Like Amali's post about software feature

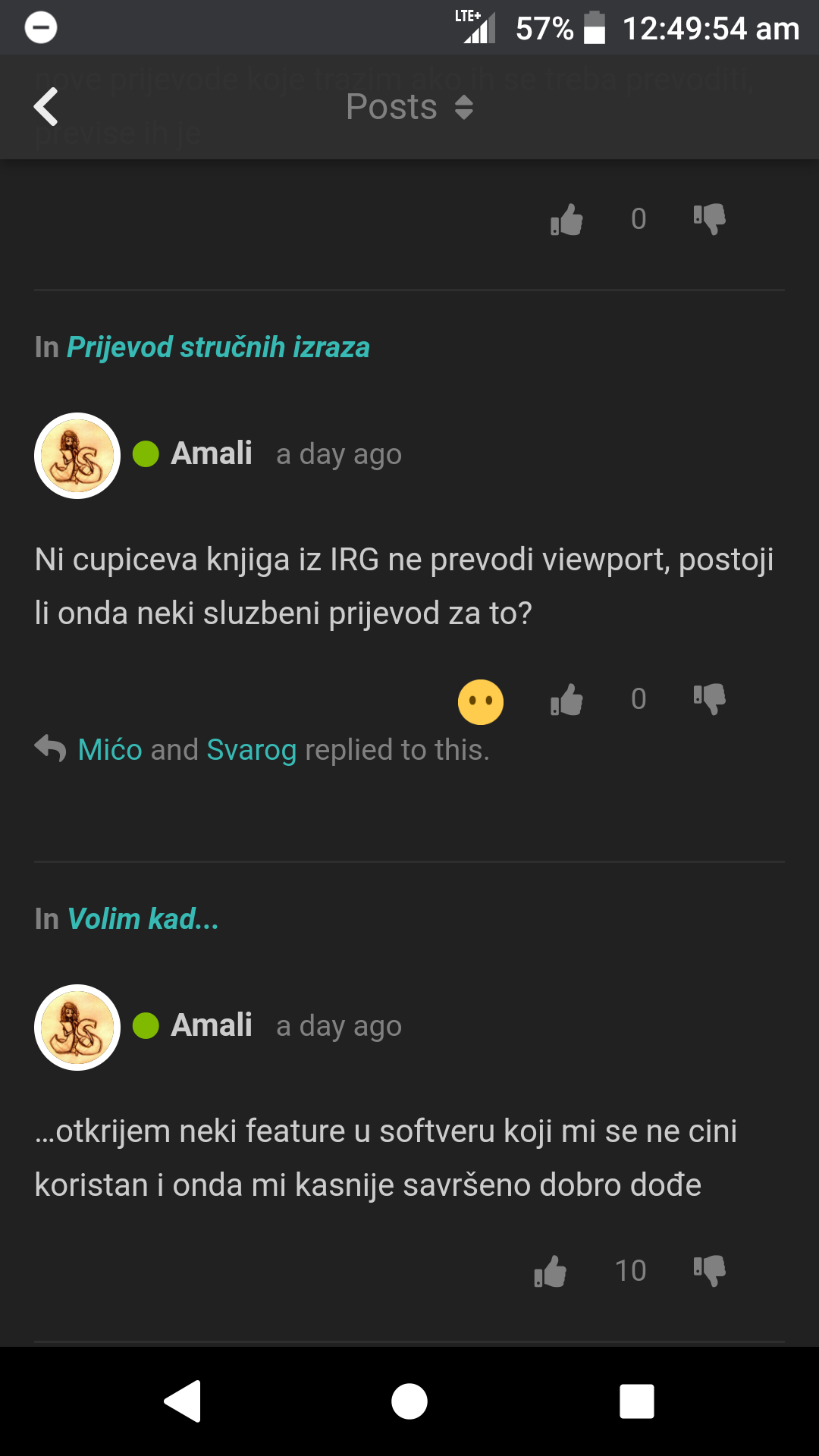click(x=550, y=1271)
